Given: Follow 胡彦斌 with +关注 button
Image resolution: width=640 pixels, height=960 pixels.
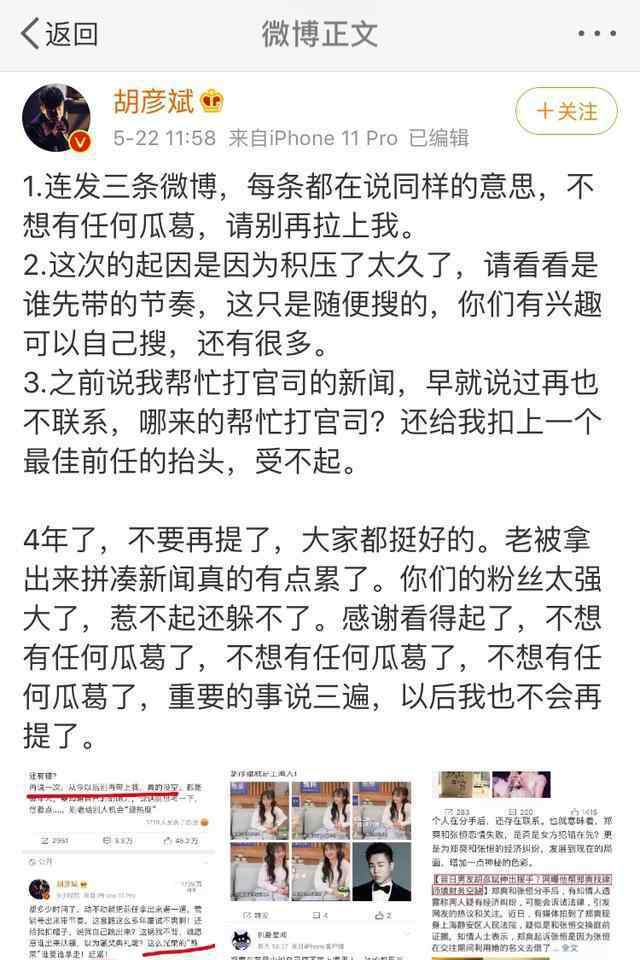Looking at the screenshot, I should (566, 110).
